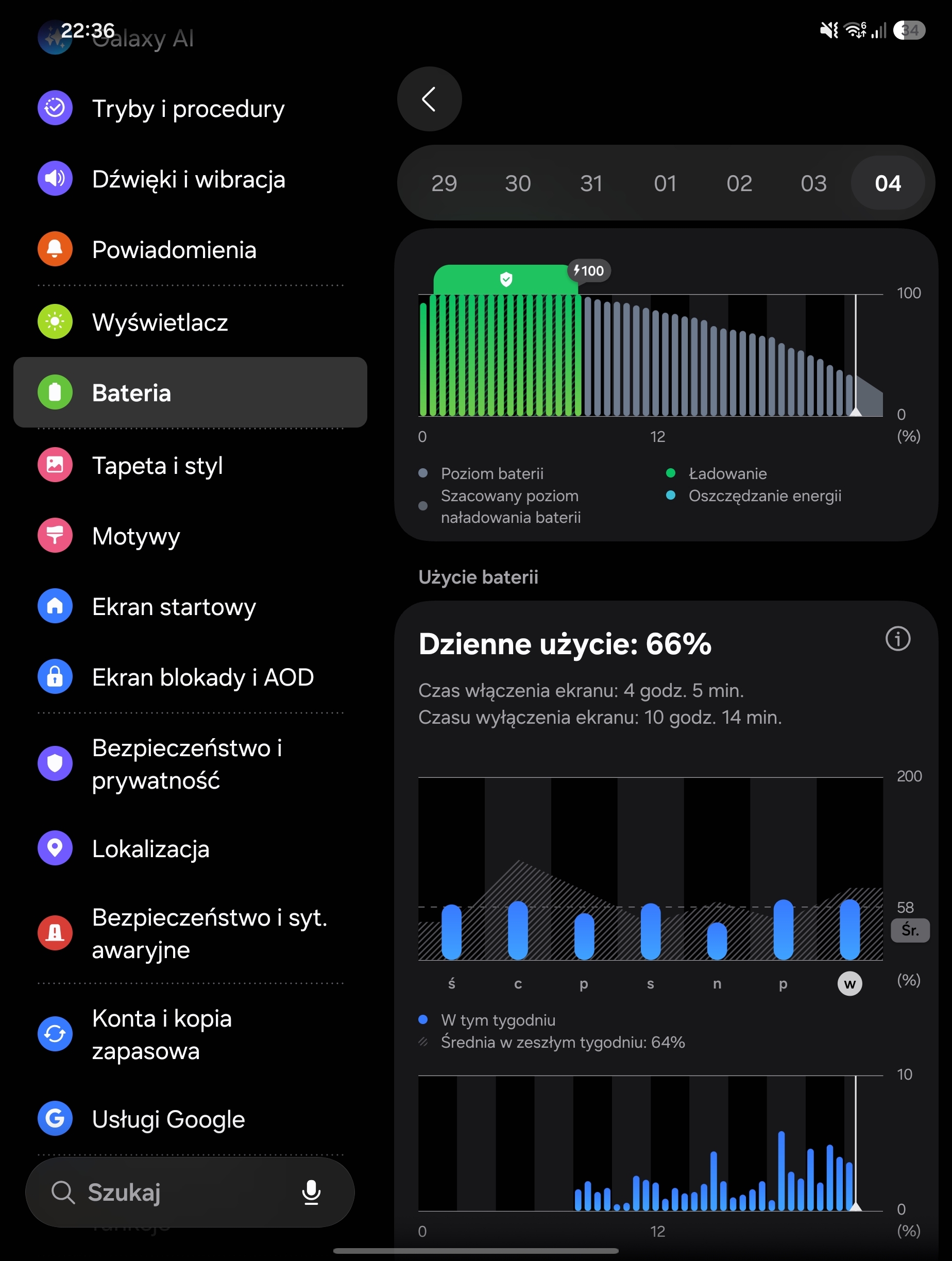Open Tryby i procedury settings
Screen dimensions: 952x1261
tap(190, 108)
